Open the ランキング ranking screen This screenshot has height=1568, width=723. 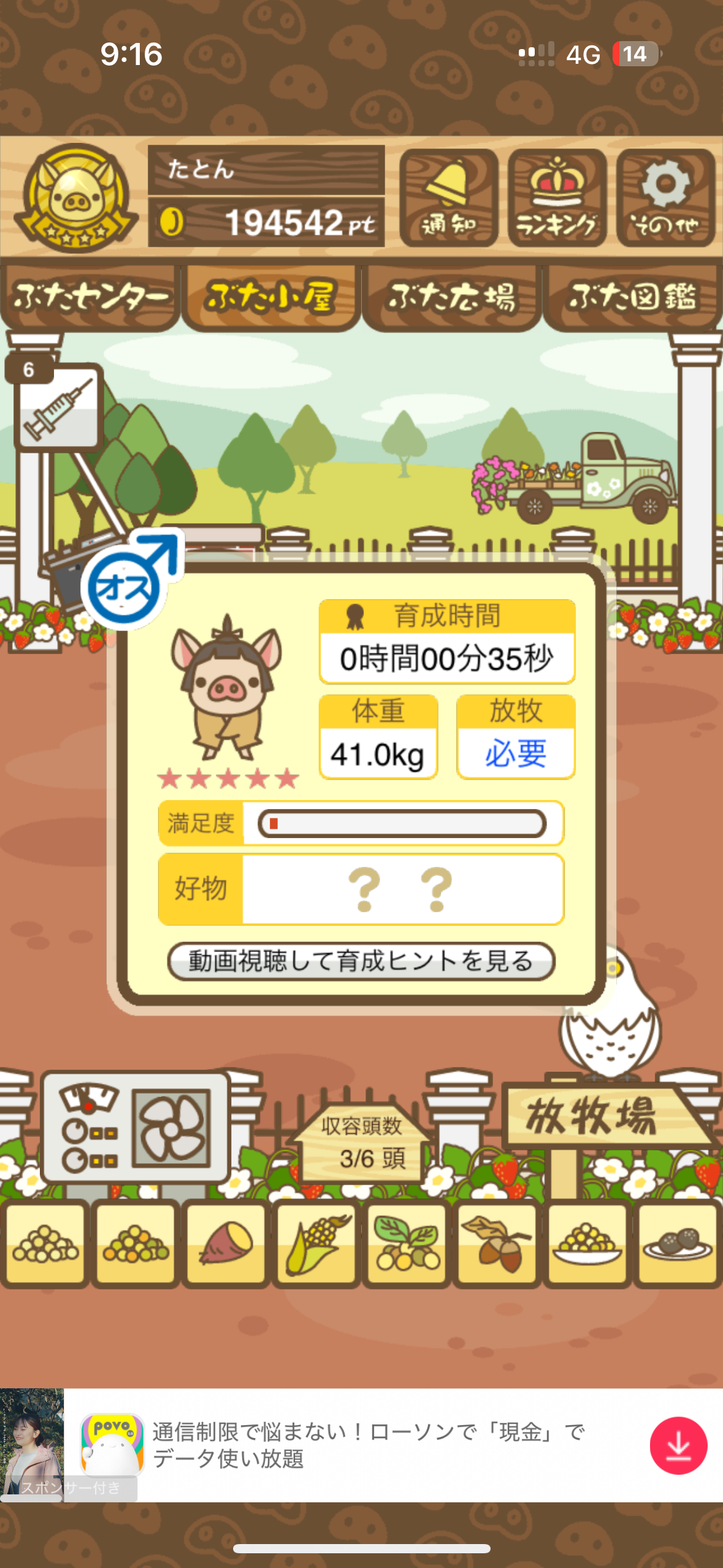pos(557,198)
